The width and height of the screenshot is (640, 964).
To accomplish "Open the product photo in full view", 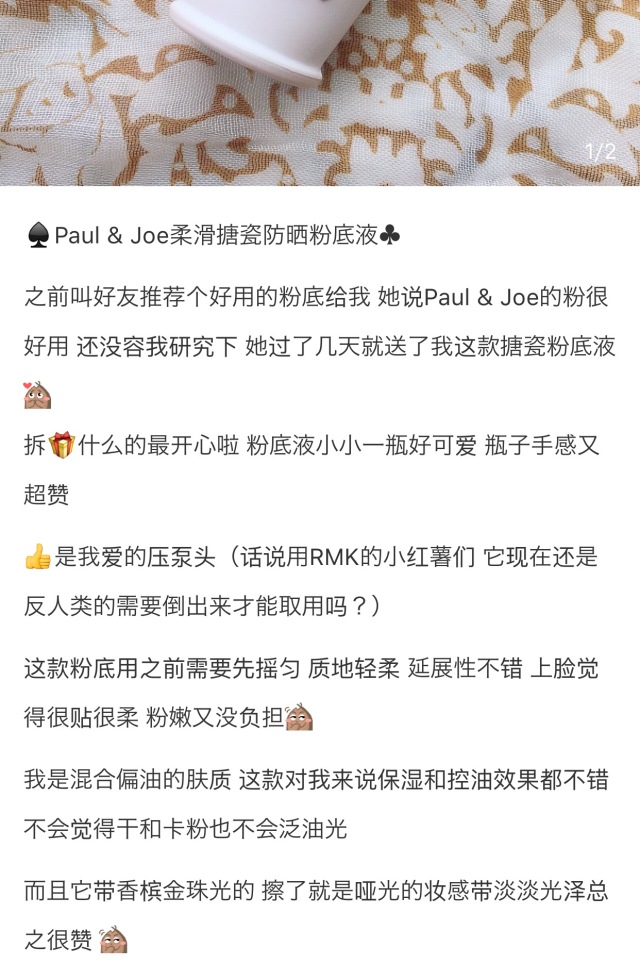I will (320, 90).
